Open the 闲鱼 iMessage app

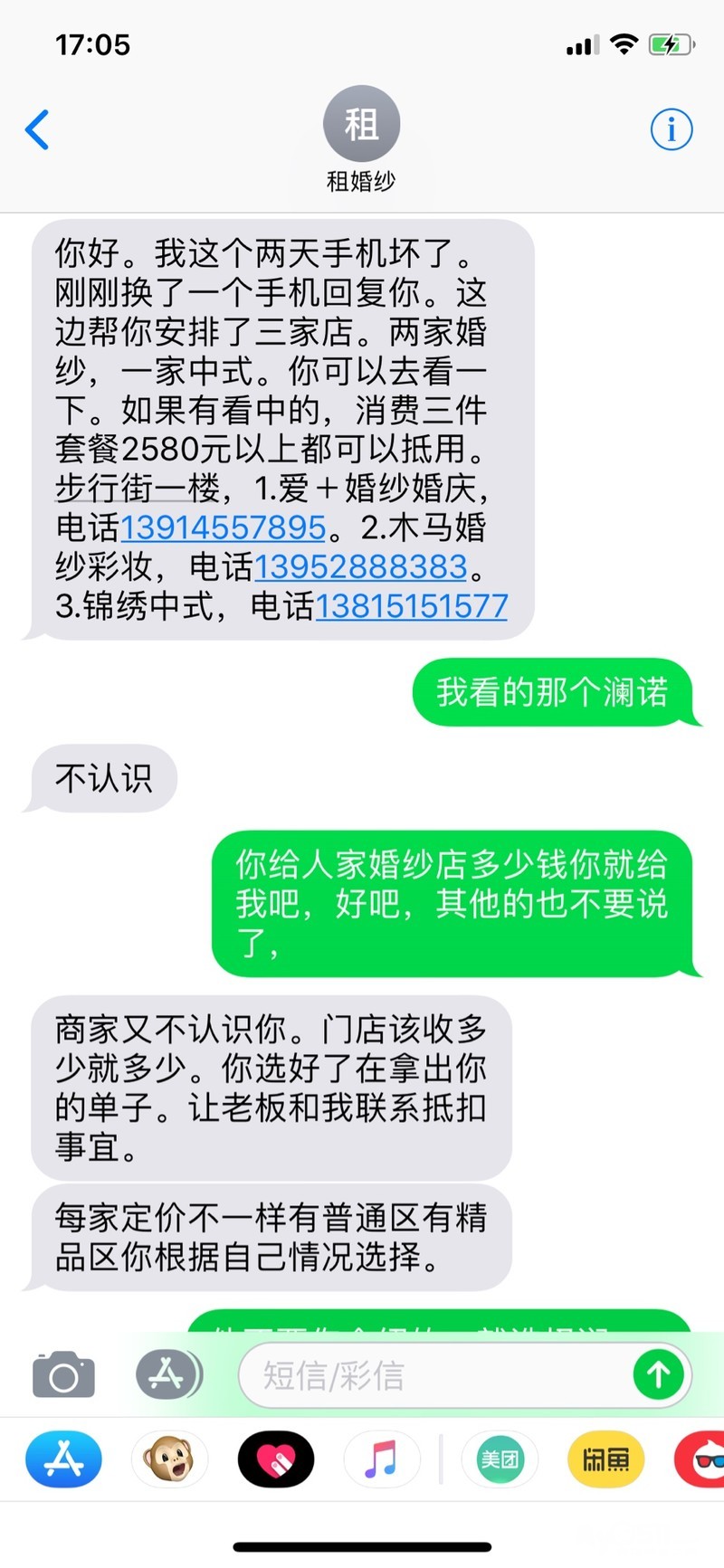pyautogui.click(x=605, y=1459)
